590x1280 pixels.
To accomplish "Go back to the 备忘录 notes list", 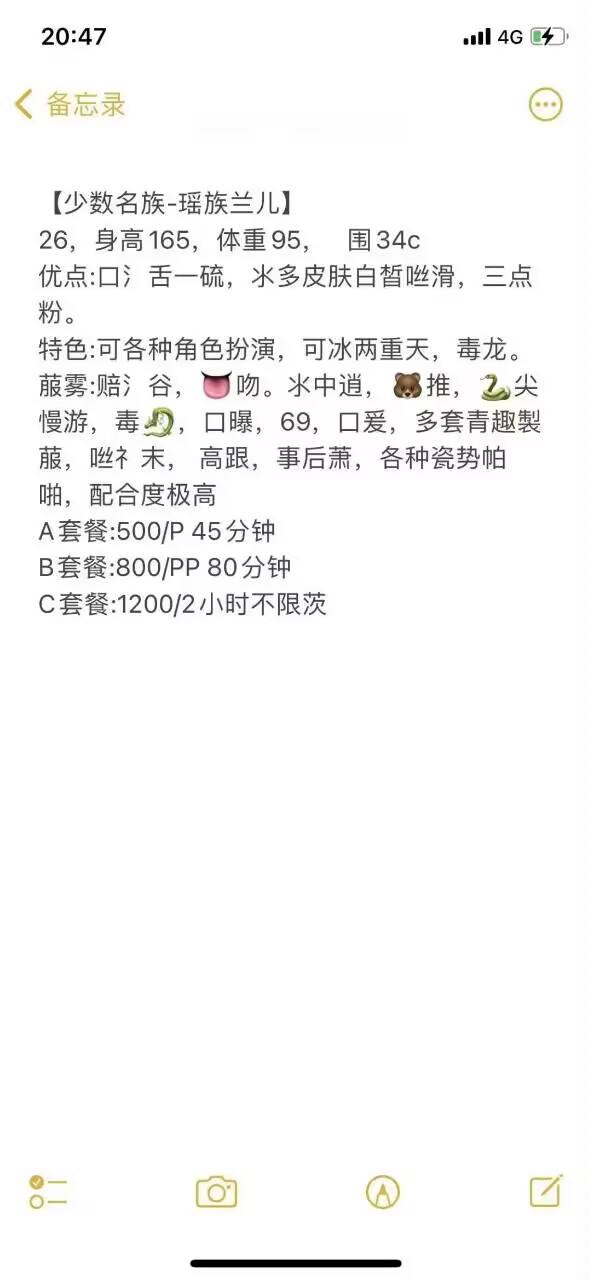I will [x=70, y=104].
